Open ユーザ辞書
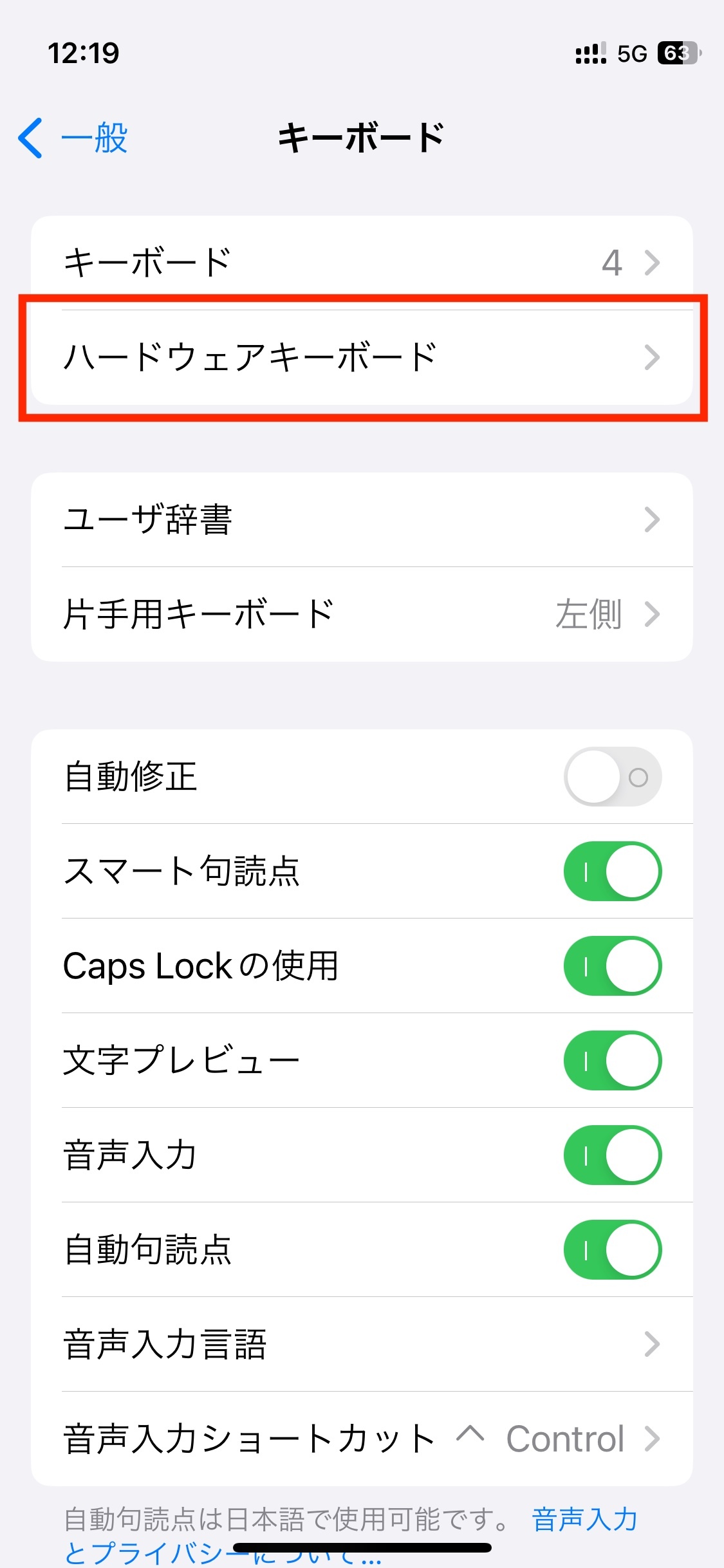The height and width of the screenshot is (1568, 724). [x=362, y=519]
